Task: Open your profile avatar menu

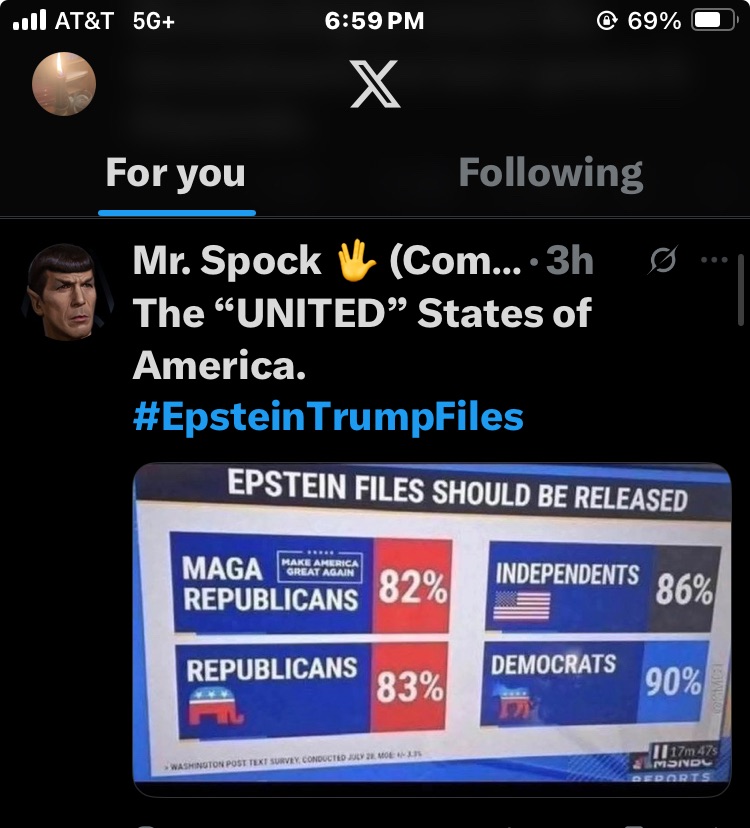Action: point(64,83)
